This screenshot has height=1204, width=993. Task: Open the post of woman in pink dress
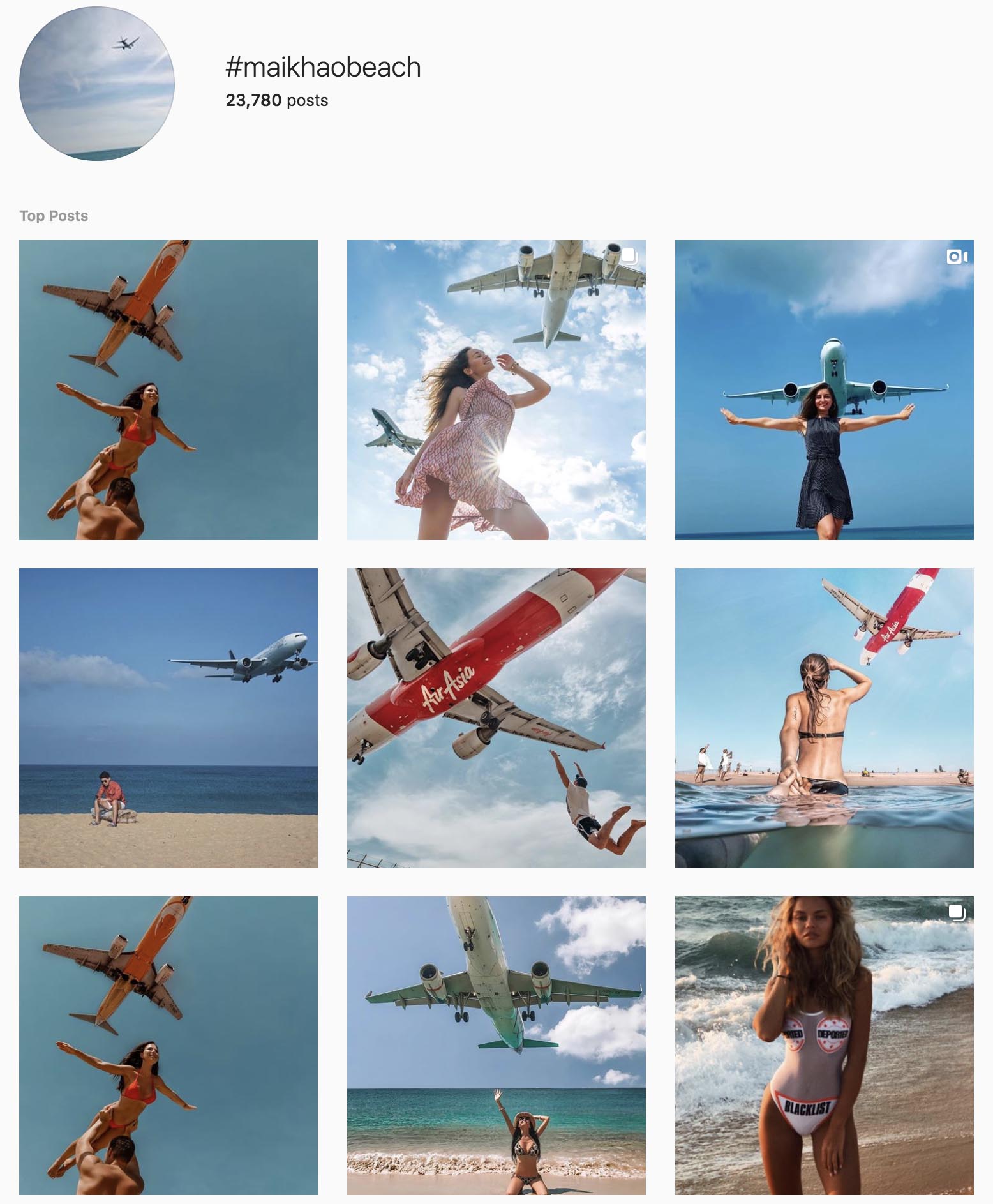[496, 389]
